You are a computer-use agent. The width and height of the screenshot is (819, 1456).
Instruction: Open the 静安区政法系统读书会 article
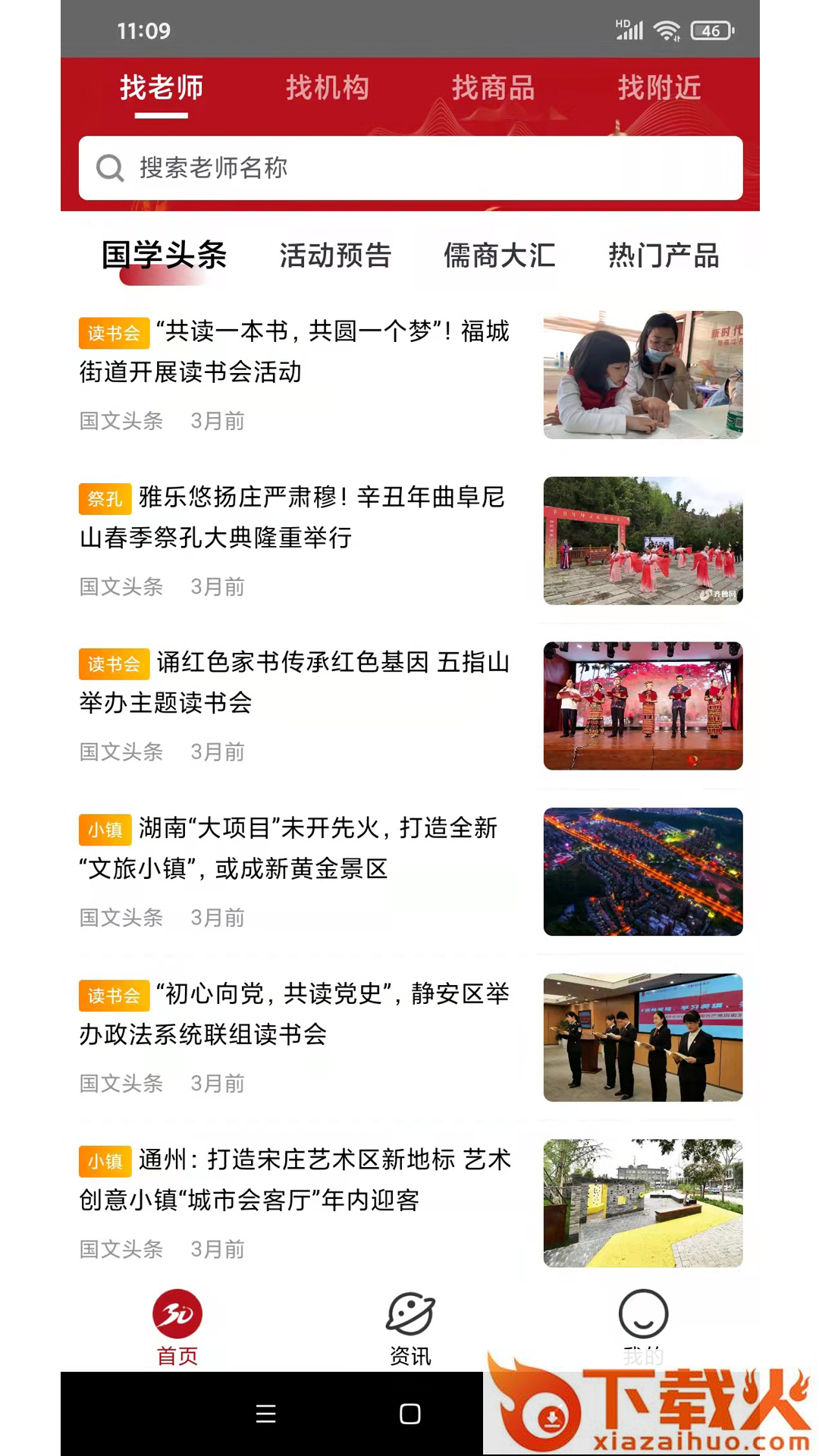coord(410,1037)
